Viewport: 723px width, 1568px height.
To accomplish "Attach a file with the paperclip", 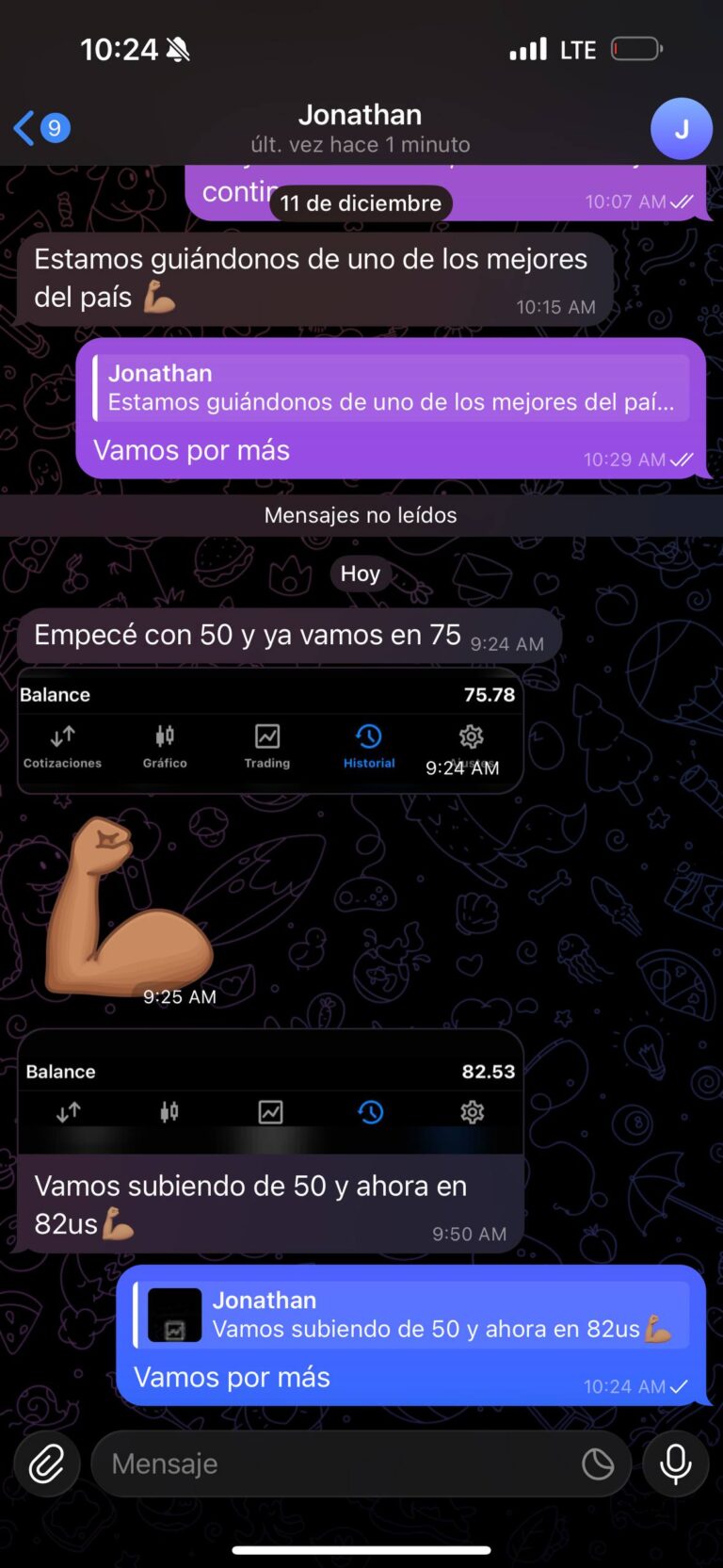I will click(46, 1463).
